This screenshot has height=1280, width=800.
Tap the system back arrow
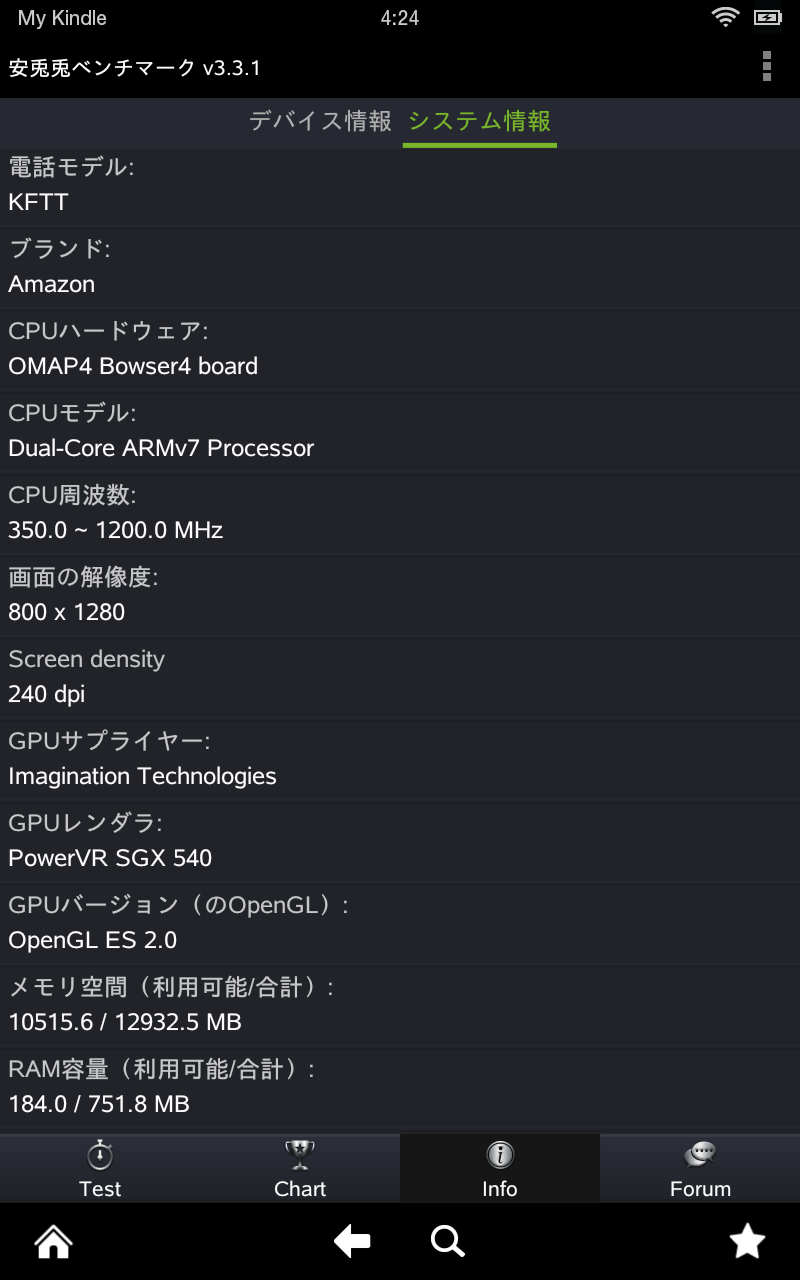point(352,1242)
